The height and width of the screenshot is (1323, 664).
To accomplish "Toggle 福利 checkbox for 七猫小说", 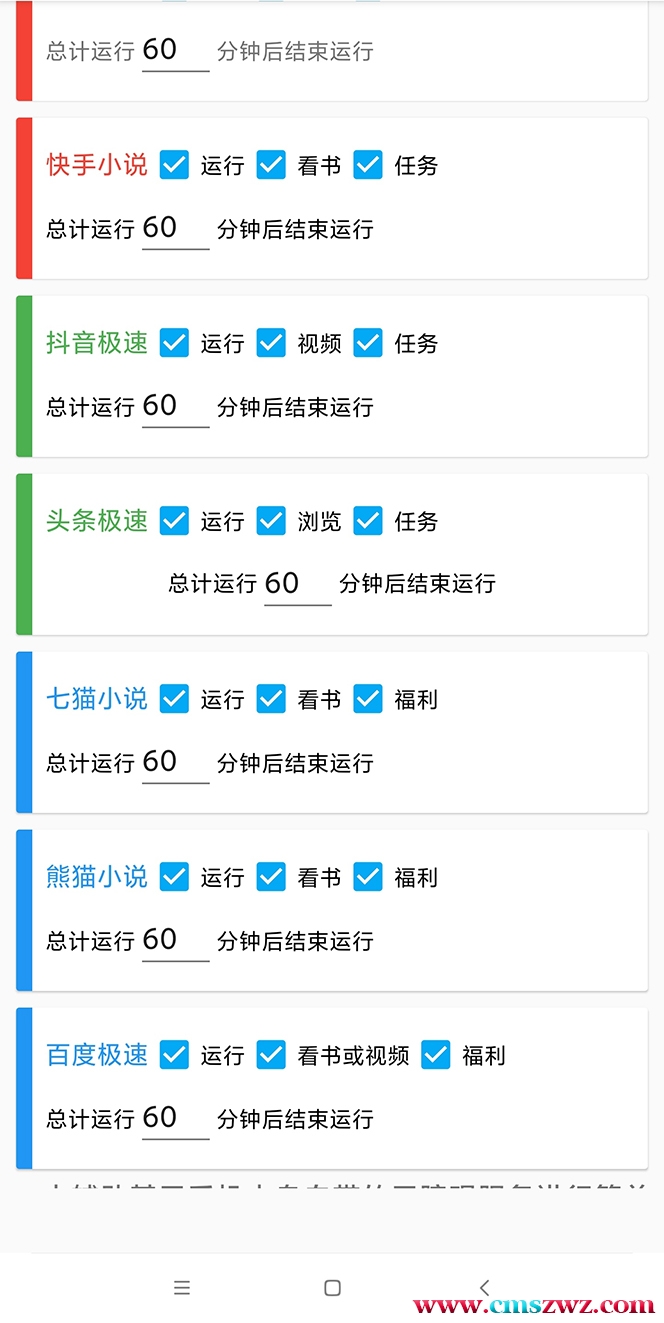I will point(369,699).
